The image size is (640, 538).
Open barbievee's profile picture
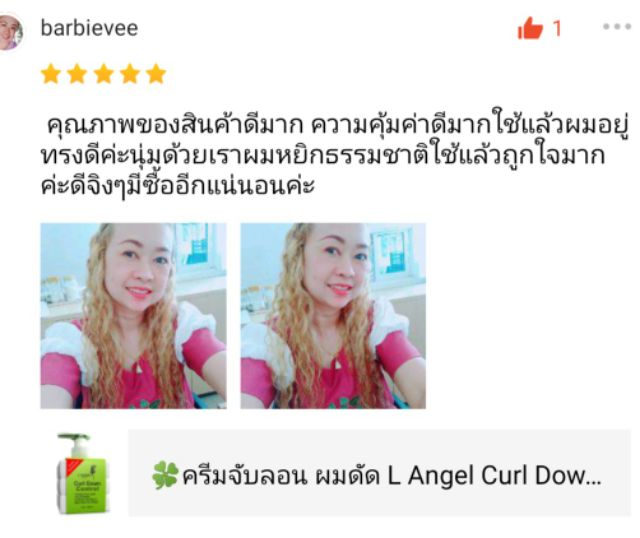pos(10,33)
